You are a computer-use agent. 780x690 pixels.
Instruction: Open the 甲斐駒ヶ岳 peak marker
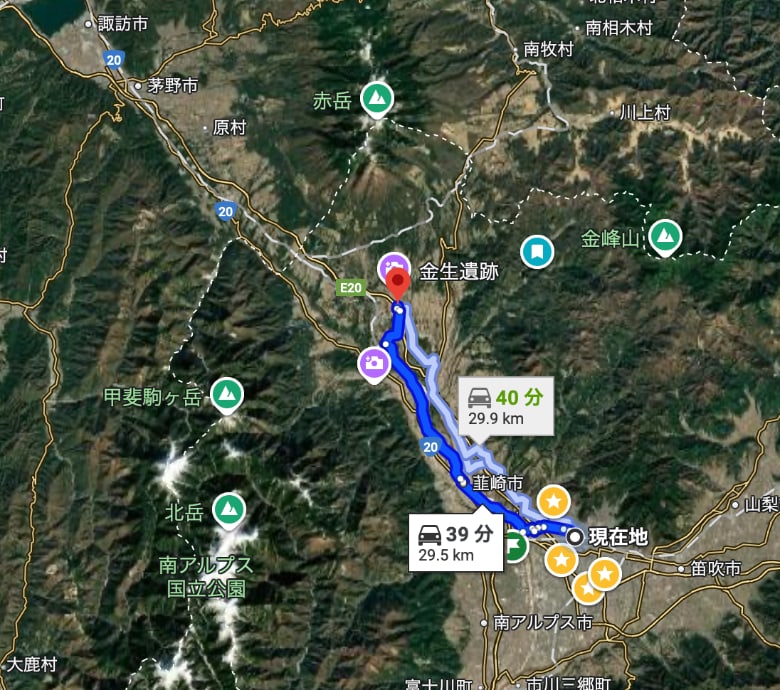coord(228,394)
